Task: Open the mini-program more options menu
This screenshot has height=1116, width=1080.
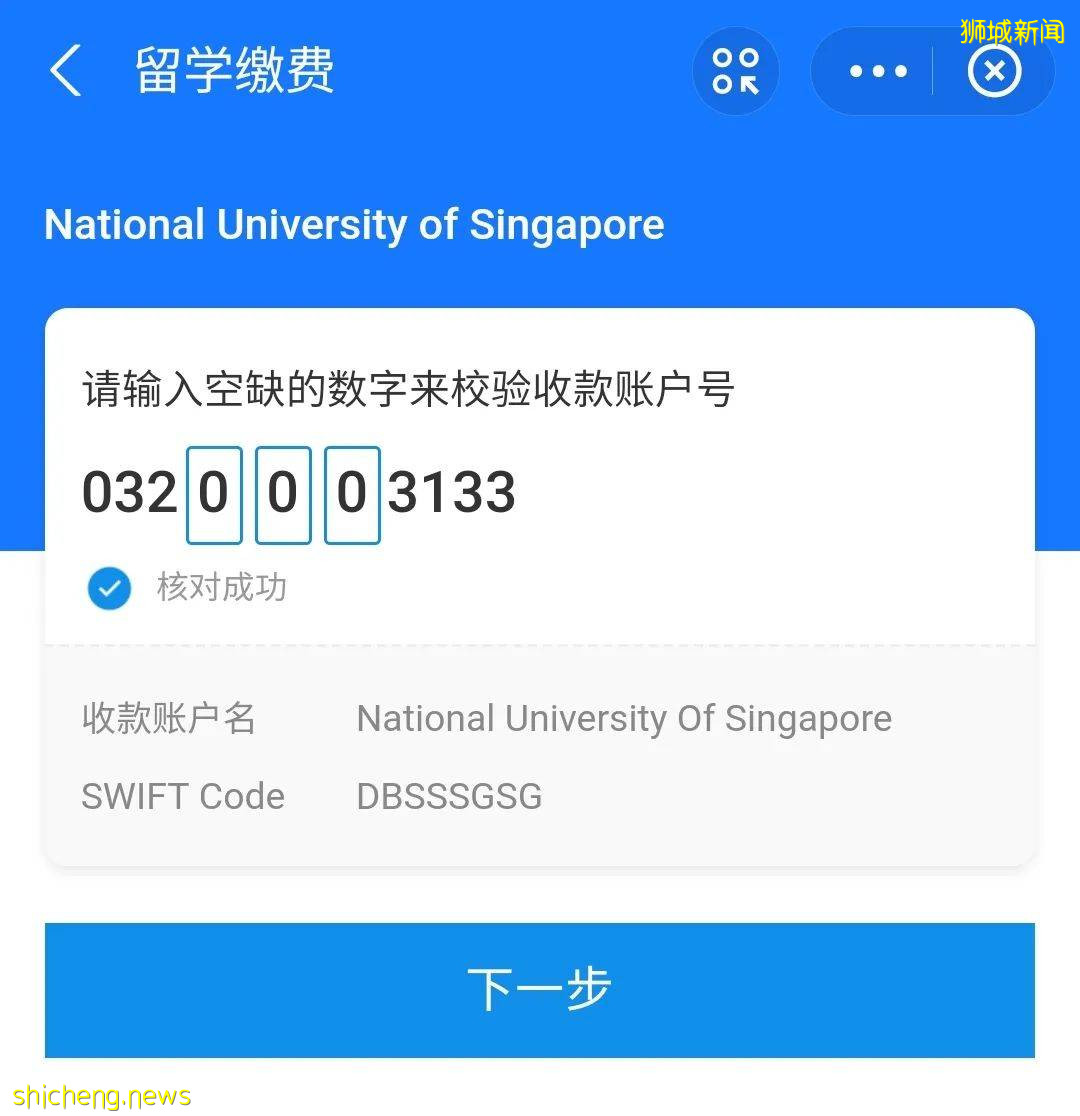Action: tap(877, 70)
